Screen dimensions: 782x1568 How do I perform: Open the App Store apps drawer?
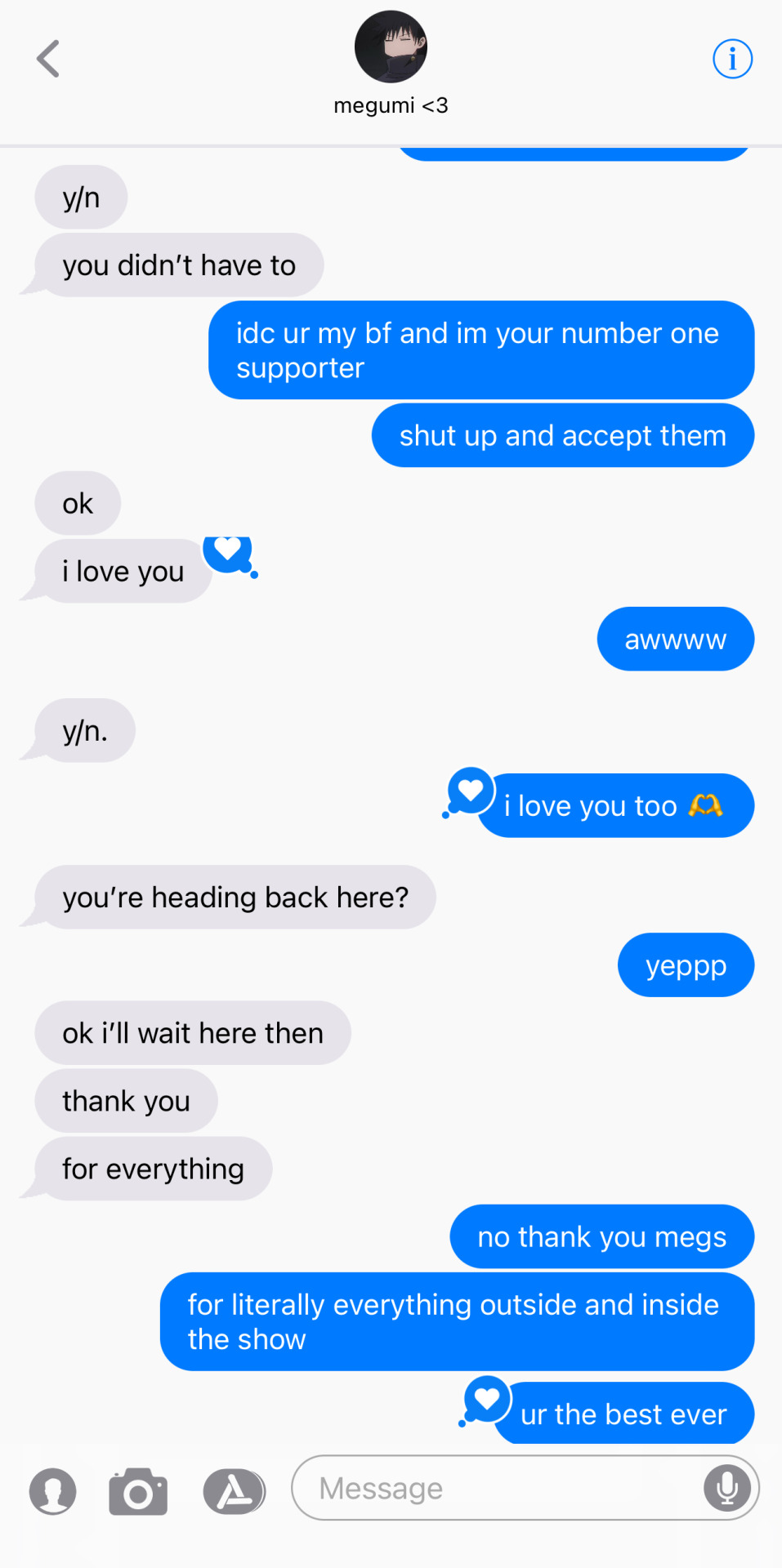235,1491
